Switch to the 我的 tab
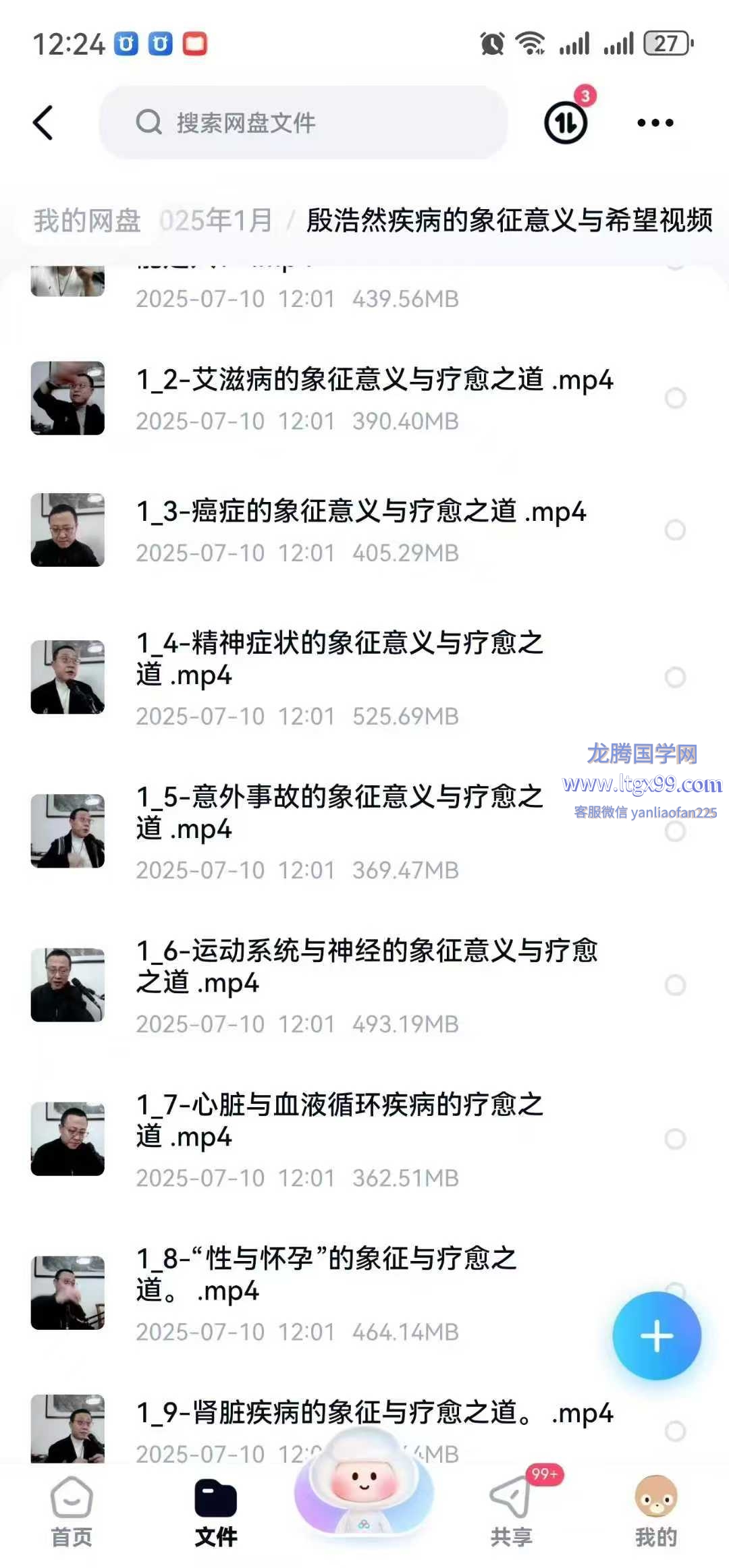This screenshot has width=729, height=1568. click(655, 1512)
